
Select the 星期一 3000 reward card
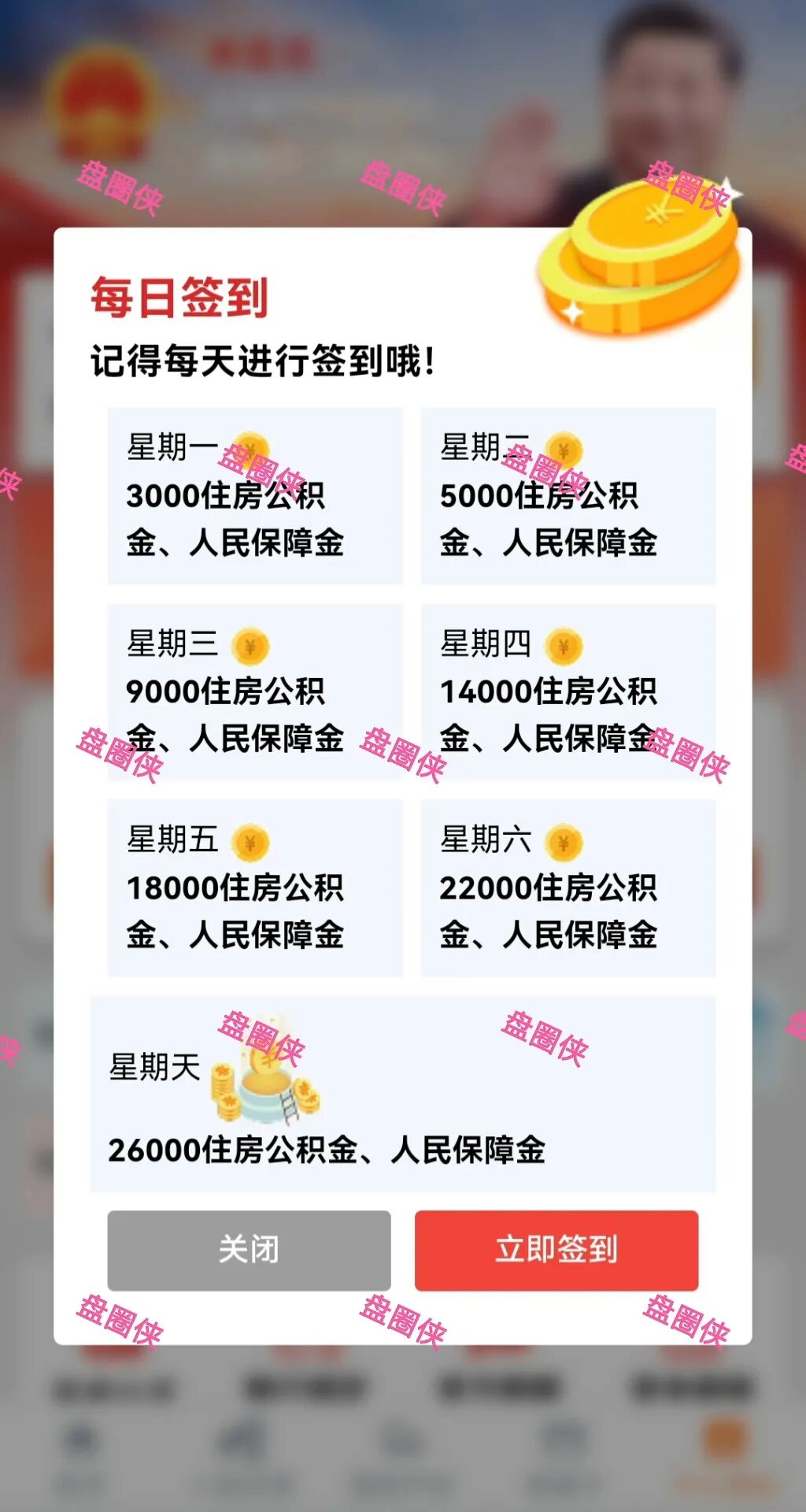click(x=256, y=495)
